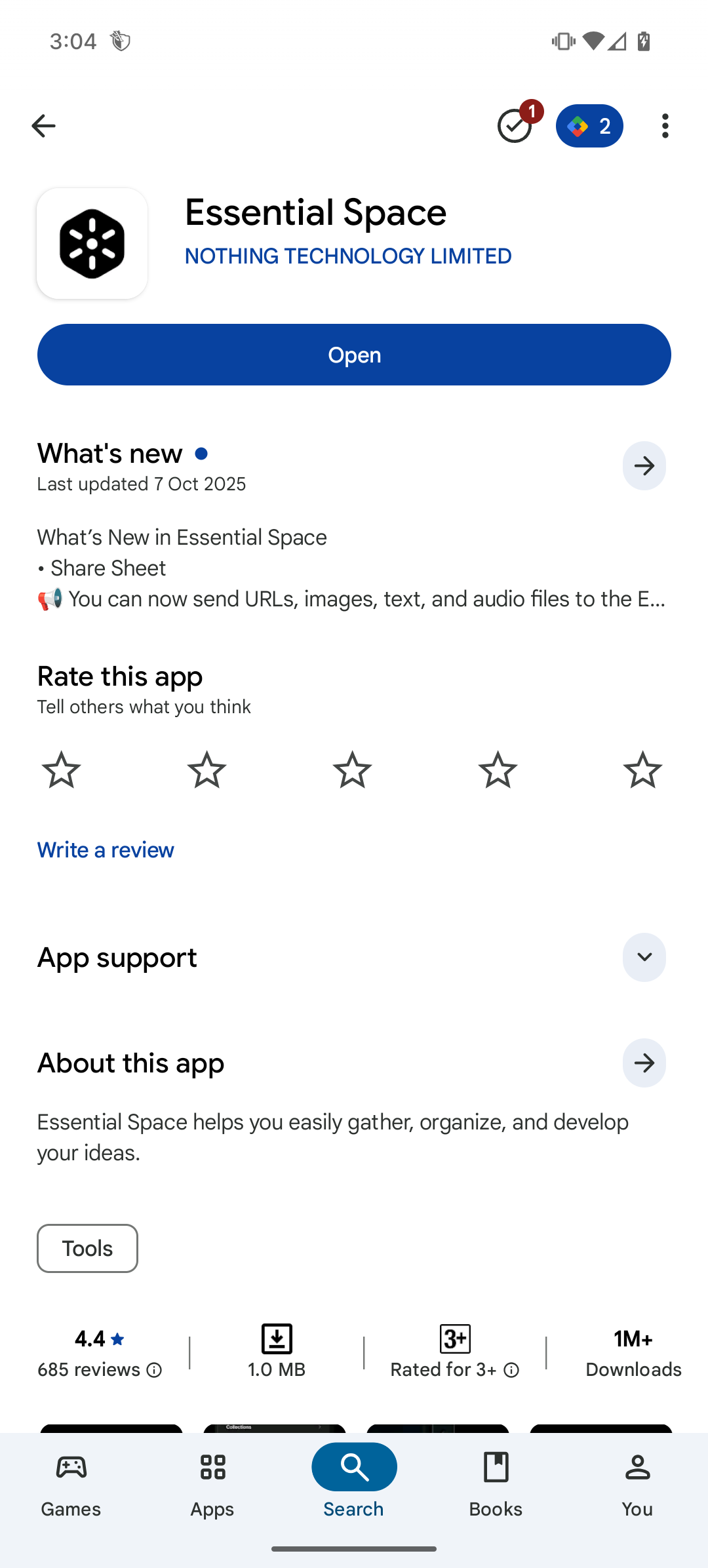The height and width of the screenshot is (1568, 708).
Task: Expand the App support section
Action: (644, 957)
